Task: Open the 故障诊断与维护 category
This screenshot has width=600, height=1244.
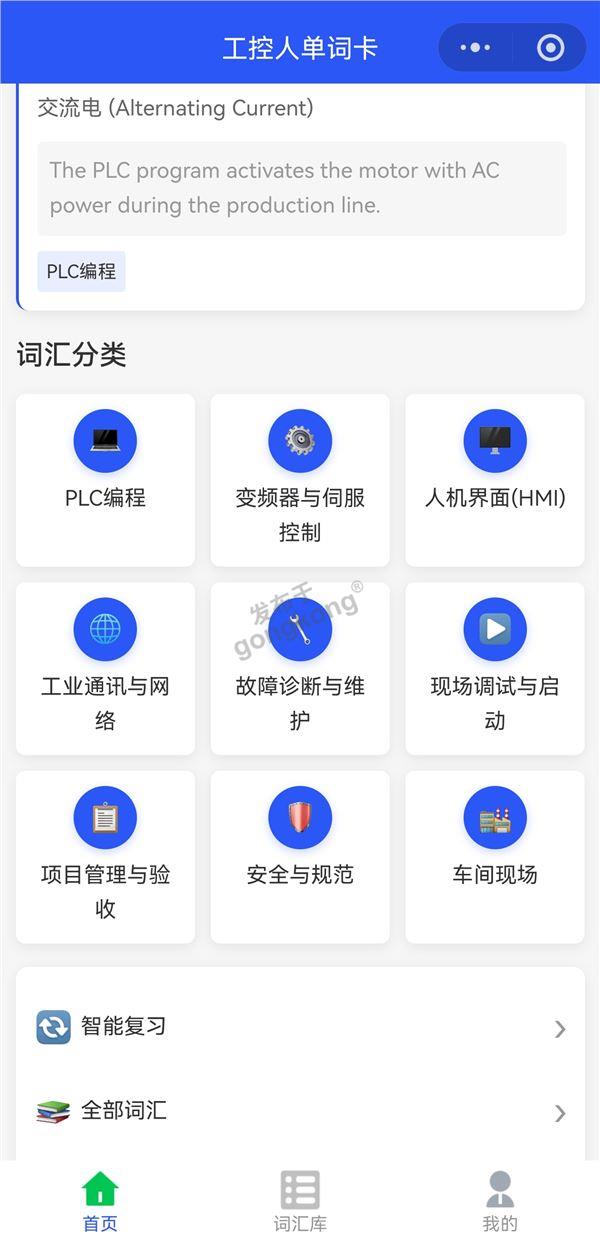Action: 300,668
